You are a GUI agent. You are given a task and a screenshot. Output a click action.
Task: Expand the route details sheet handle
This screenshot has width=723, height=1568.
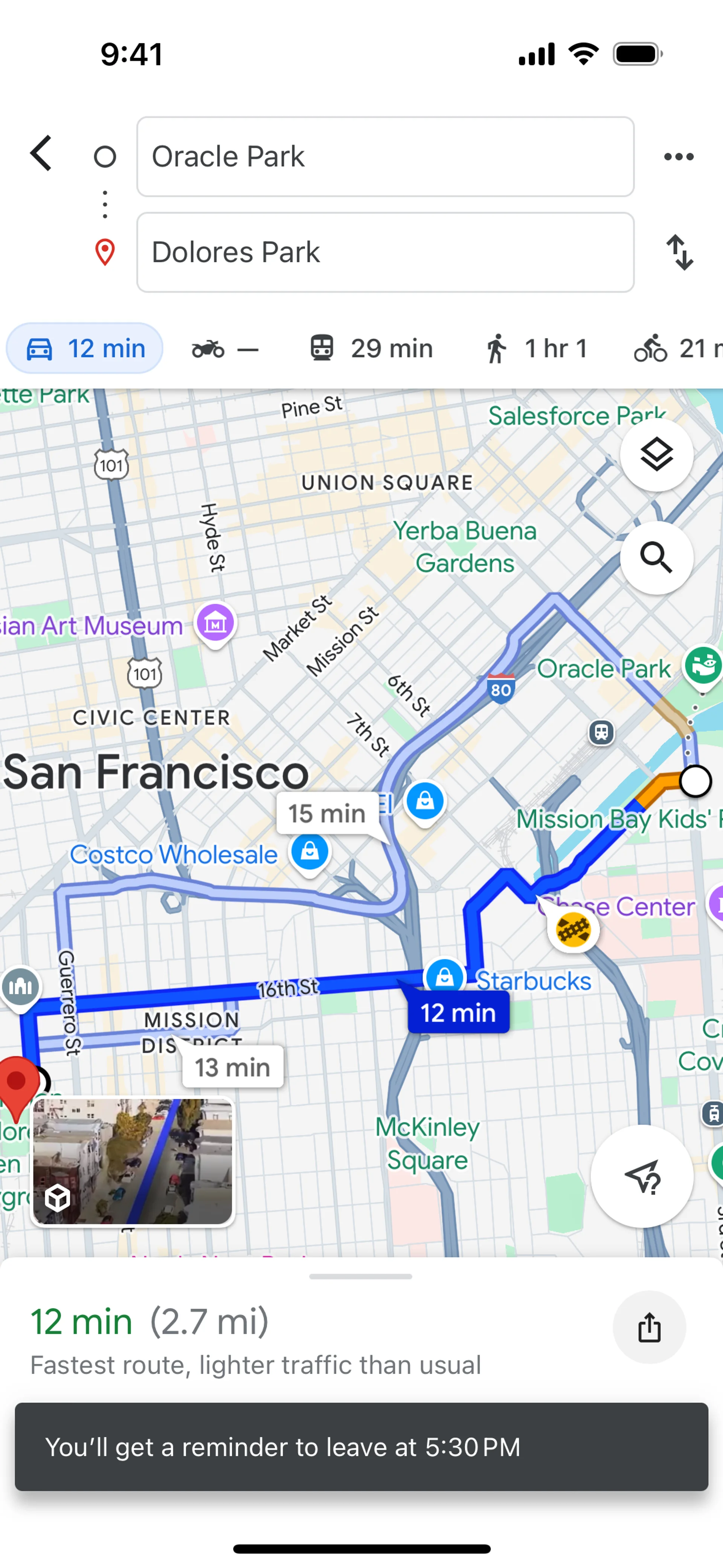[361, 1276]
